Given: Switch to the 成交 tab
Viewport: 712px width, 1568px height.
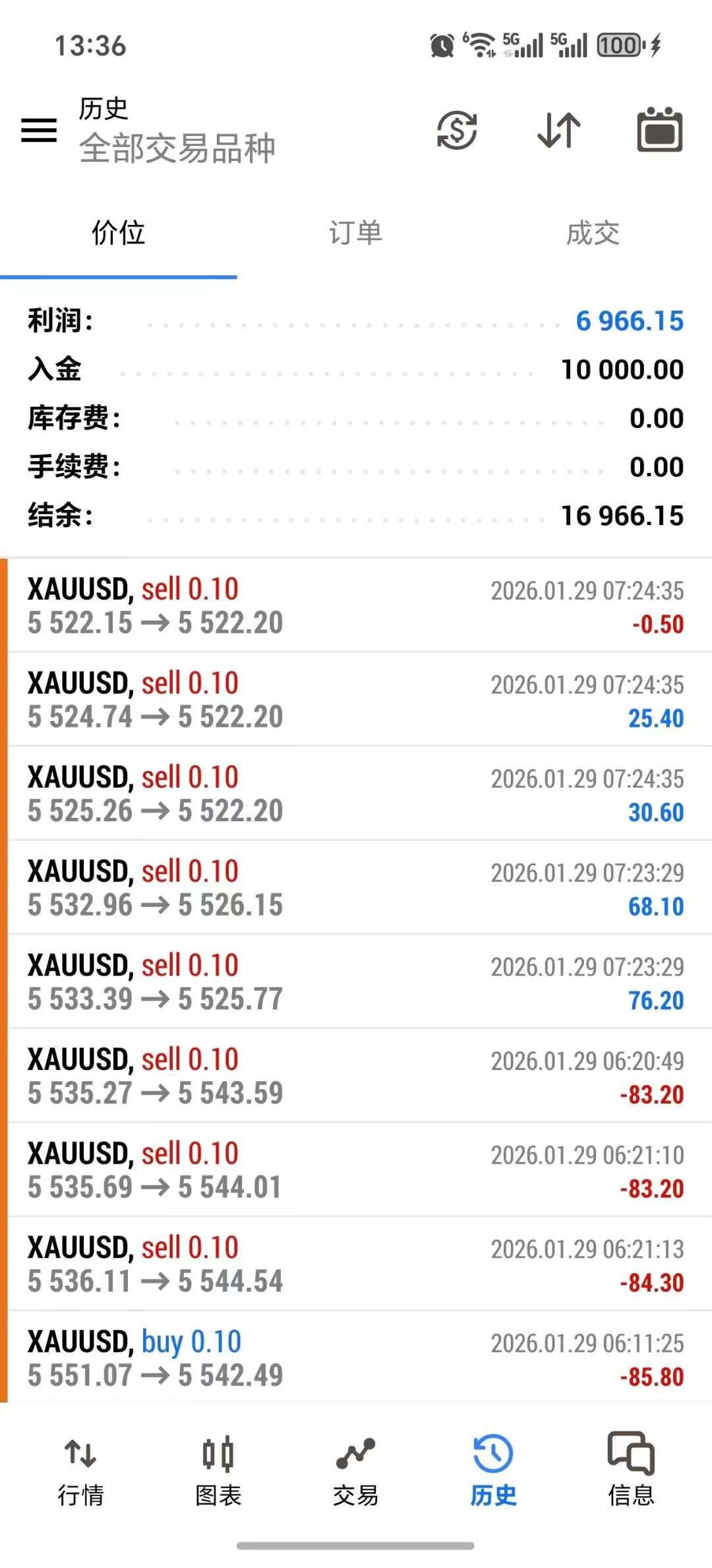Looking at the screenshot, I should (x=593, y=234).
